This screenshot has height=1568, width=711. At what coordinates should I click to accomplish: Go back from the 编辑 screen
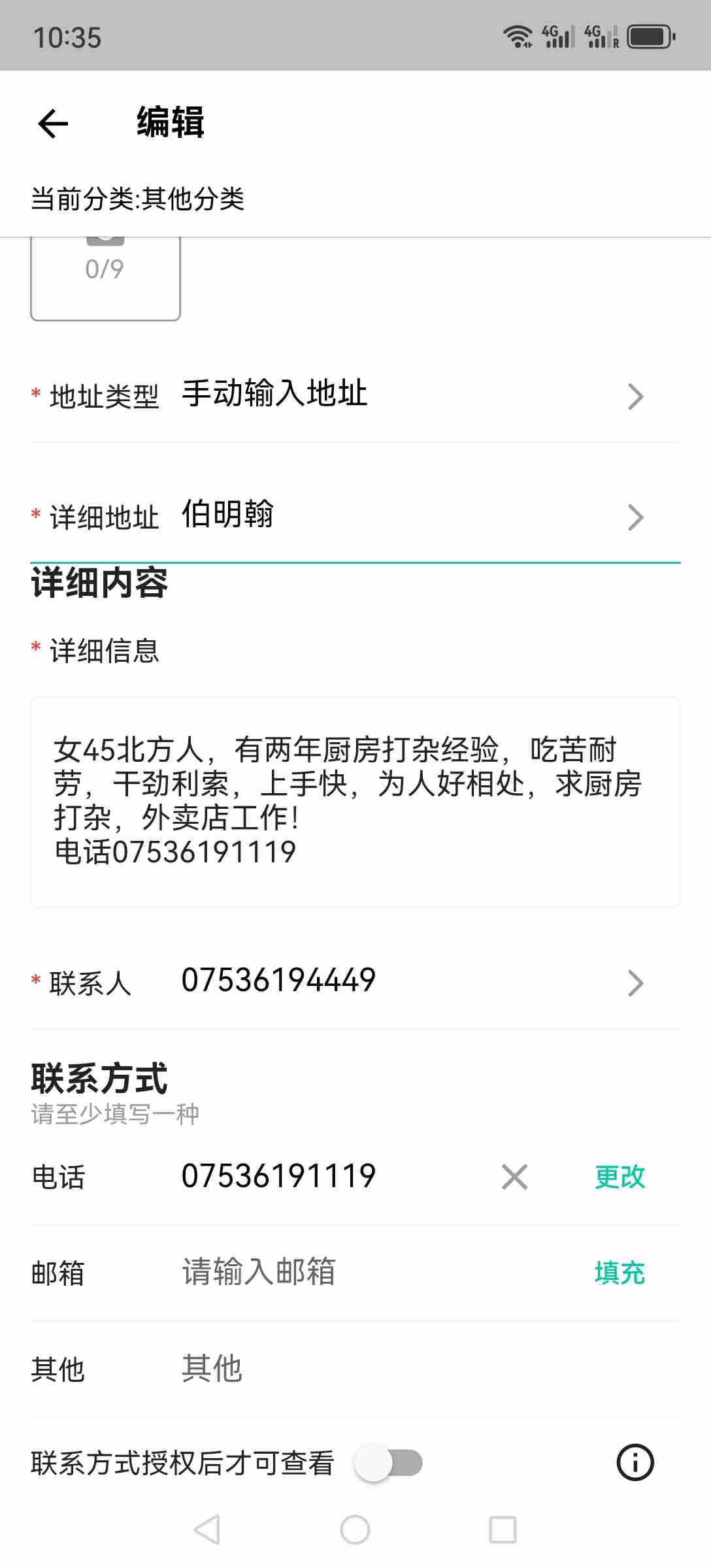click(x=54, y=123)
